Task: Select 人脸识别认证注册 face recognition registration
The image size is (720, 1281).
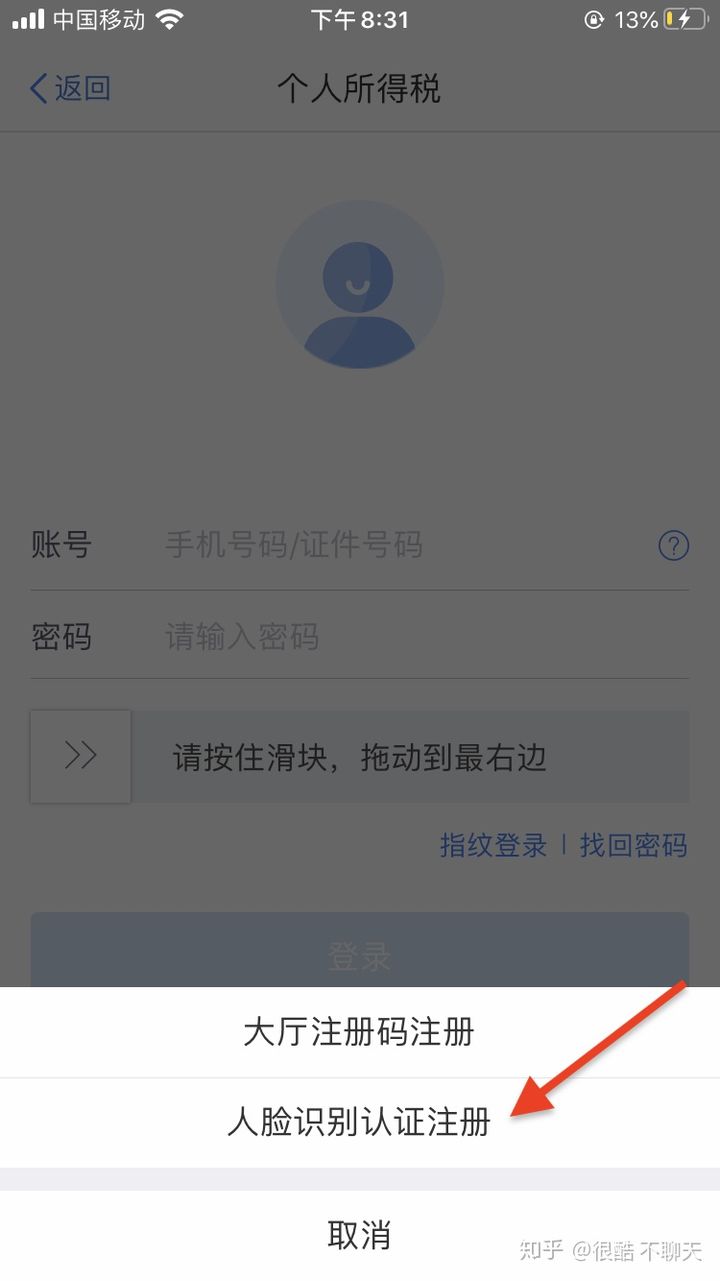Action: tap(359, 1122)
